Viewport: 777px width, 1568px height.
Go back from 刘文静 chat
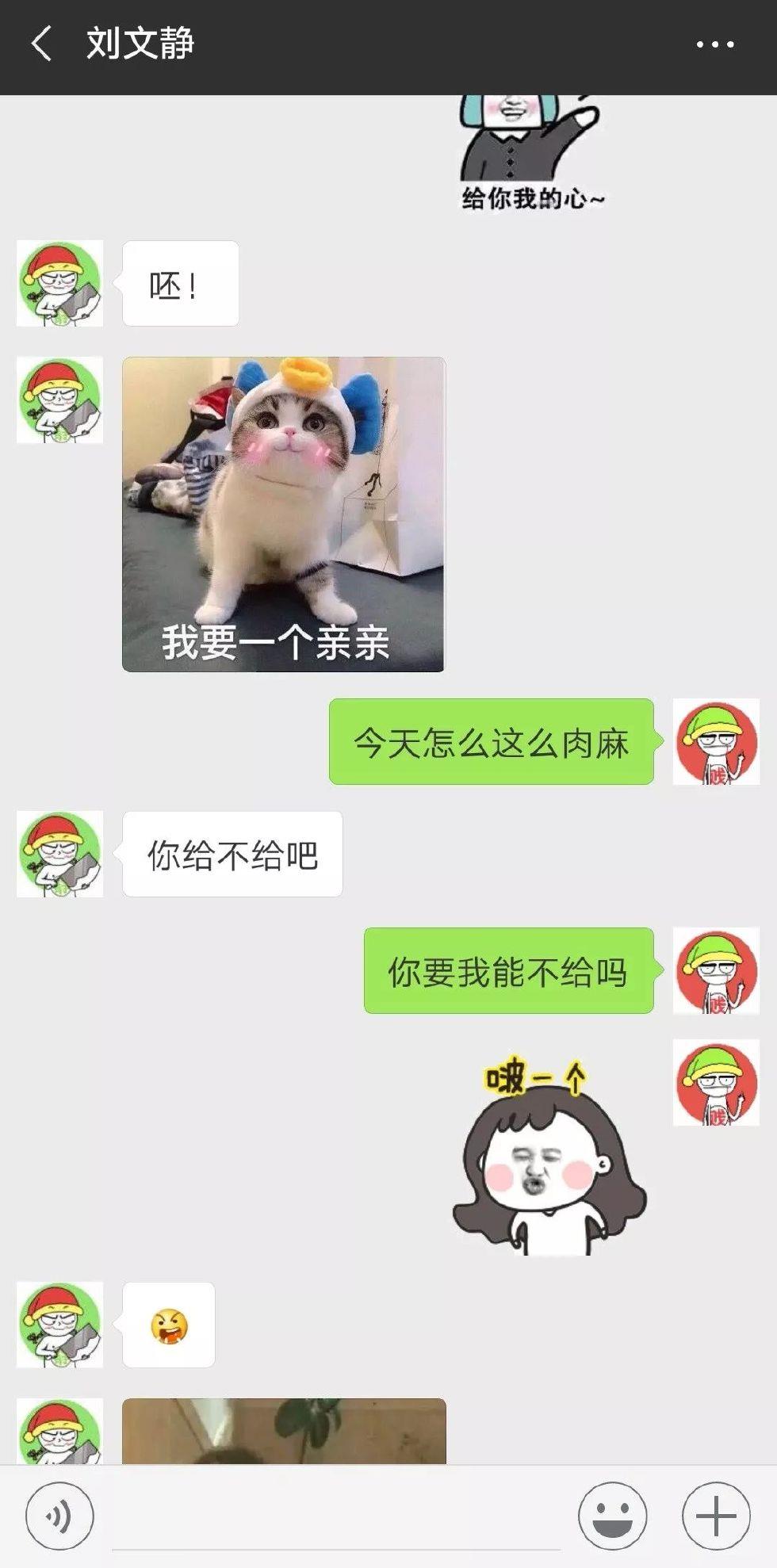(41, 44)
